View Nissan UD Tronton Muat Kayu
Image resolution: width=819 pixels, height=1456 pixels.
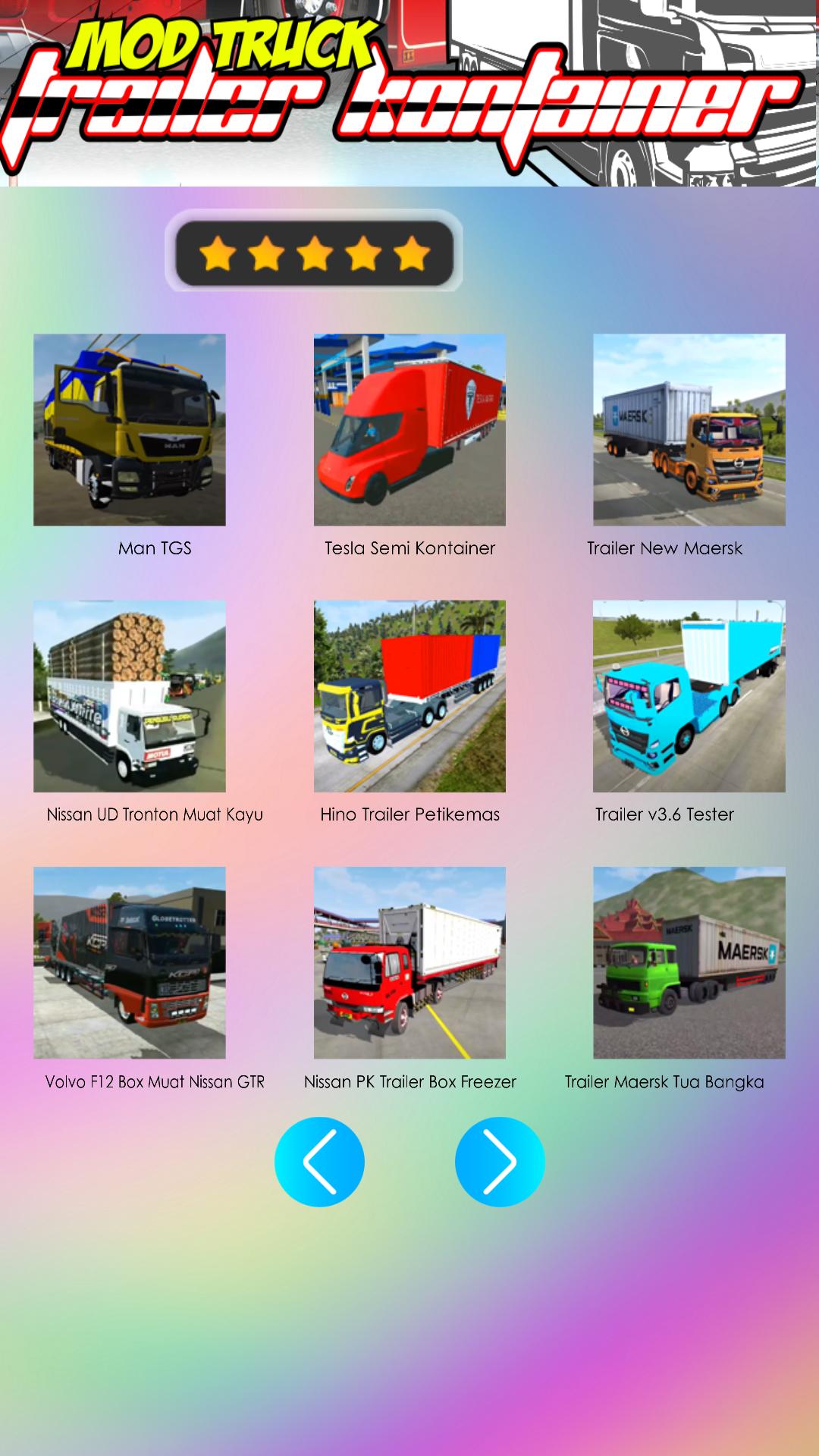coord(130,696)
